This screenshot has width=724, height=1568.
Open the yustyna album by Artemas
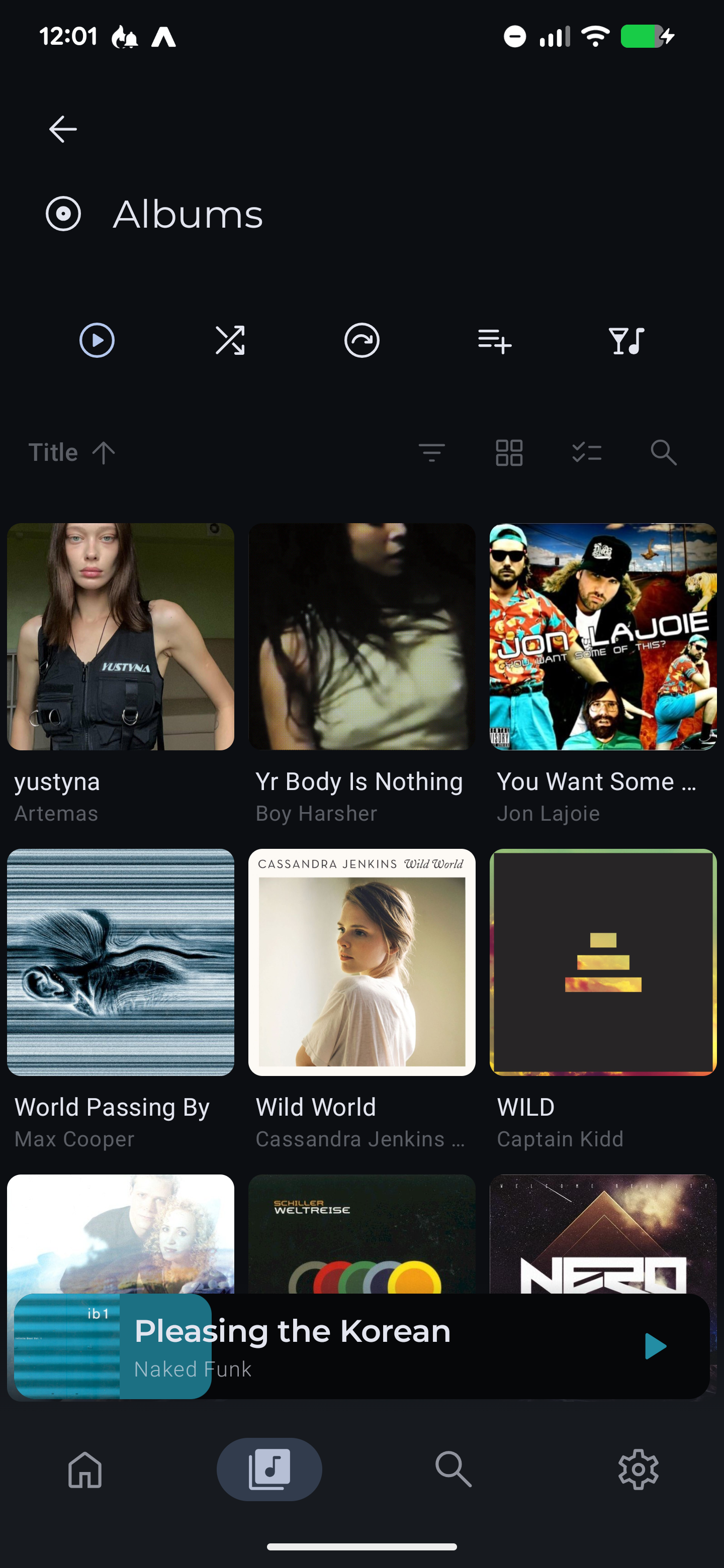121,637
